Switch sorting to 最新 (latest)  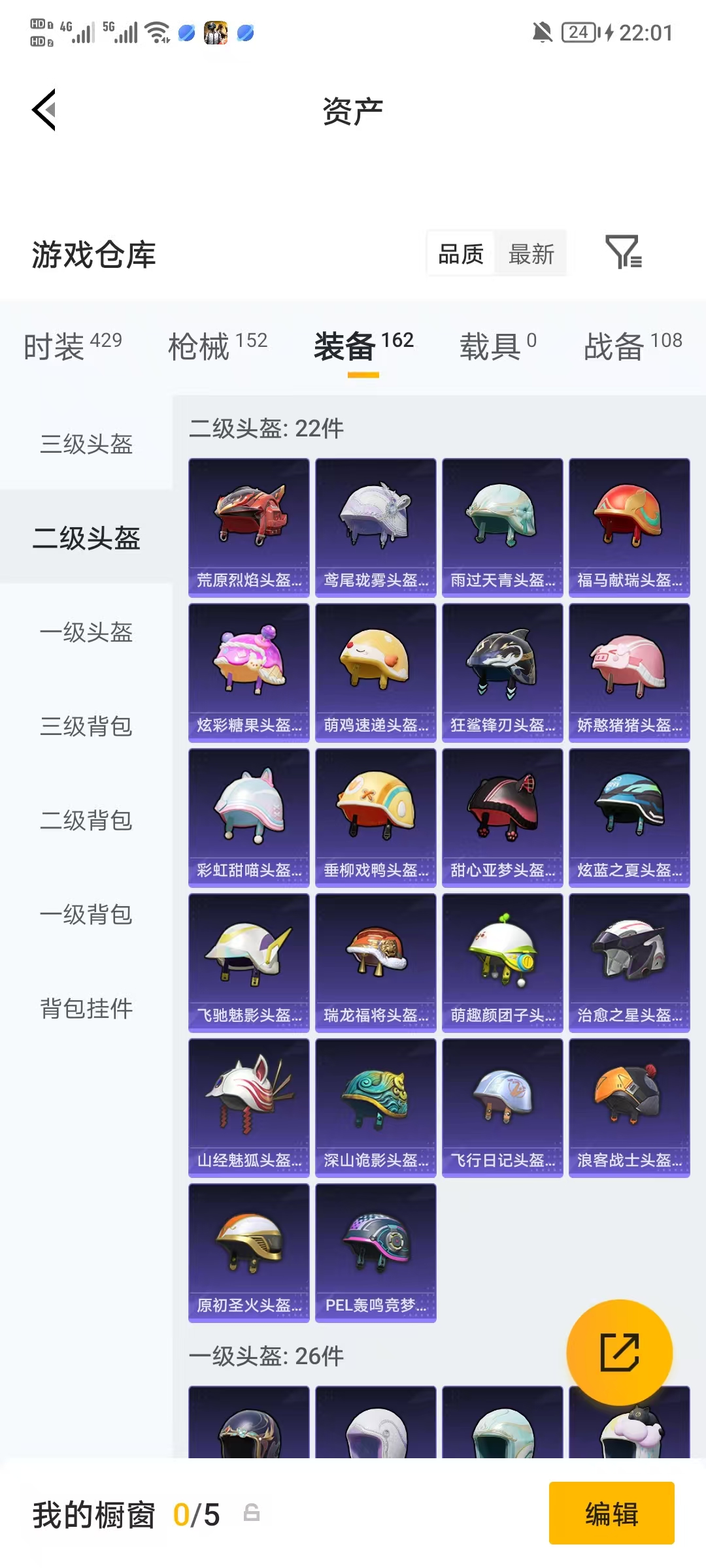531,253
